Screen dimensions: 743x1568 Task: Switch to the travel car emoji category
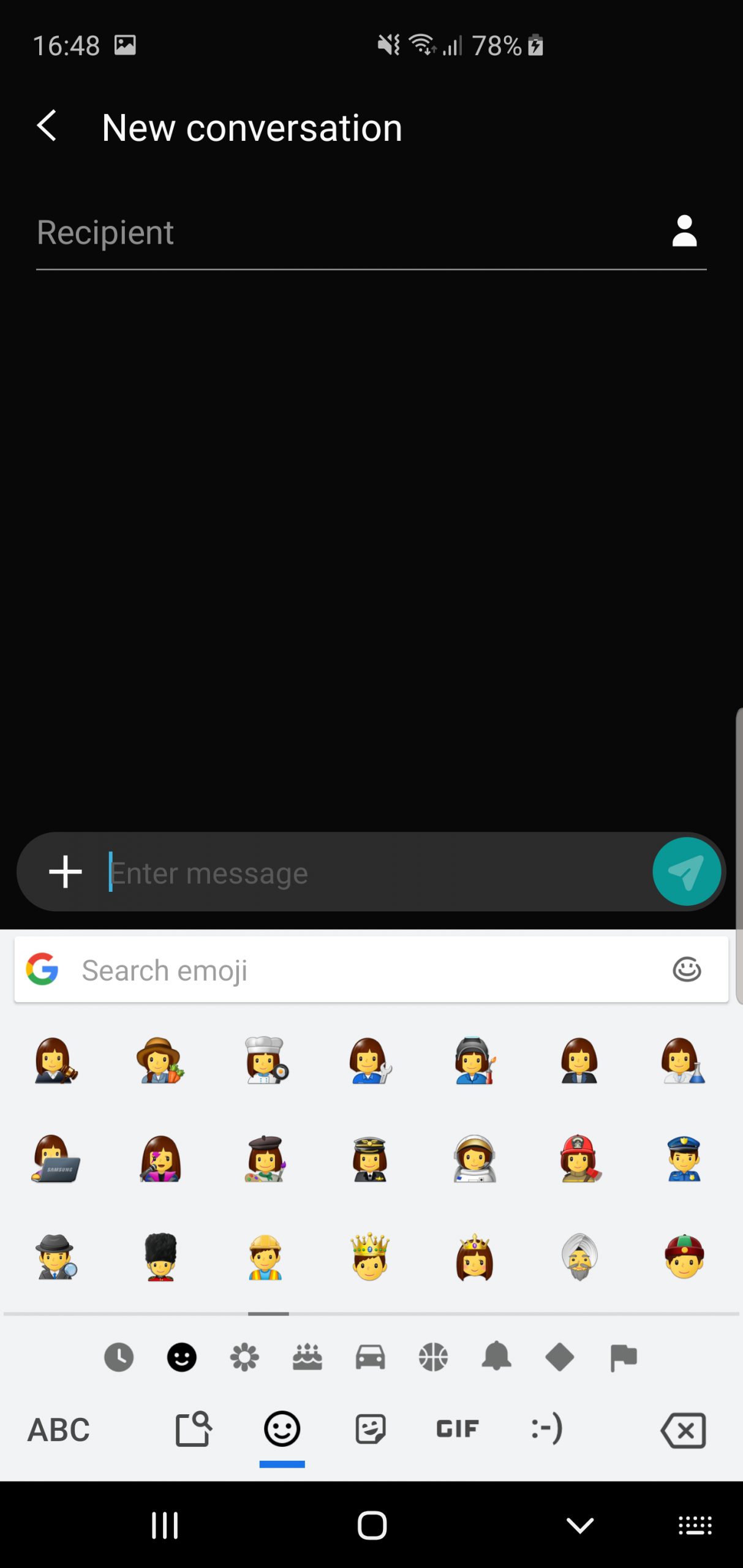point(370,1357)
